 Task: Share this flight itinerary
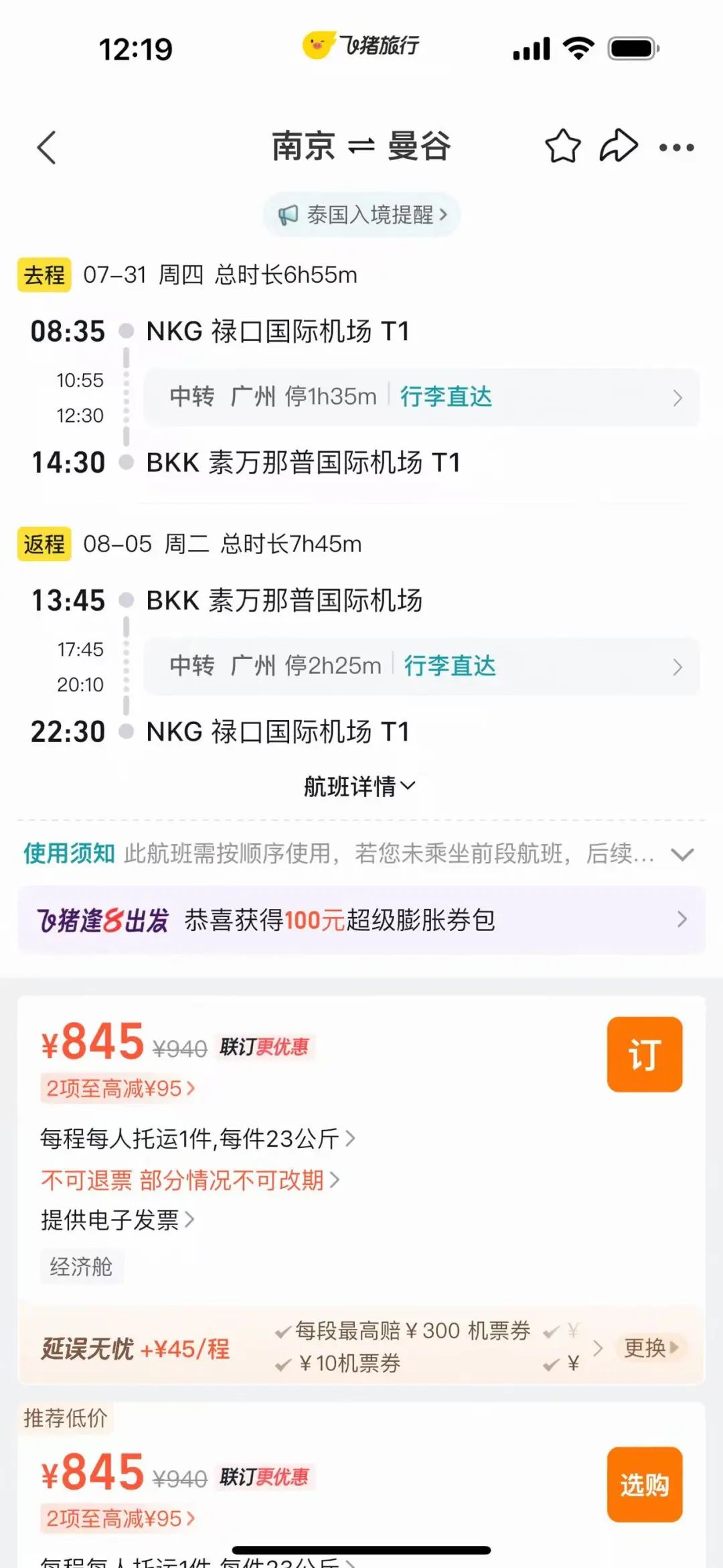point(618,146)
